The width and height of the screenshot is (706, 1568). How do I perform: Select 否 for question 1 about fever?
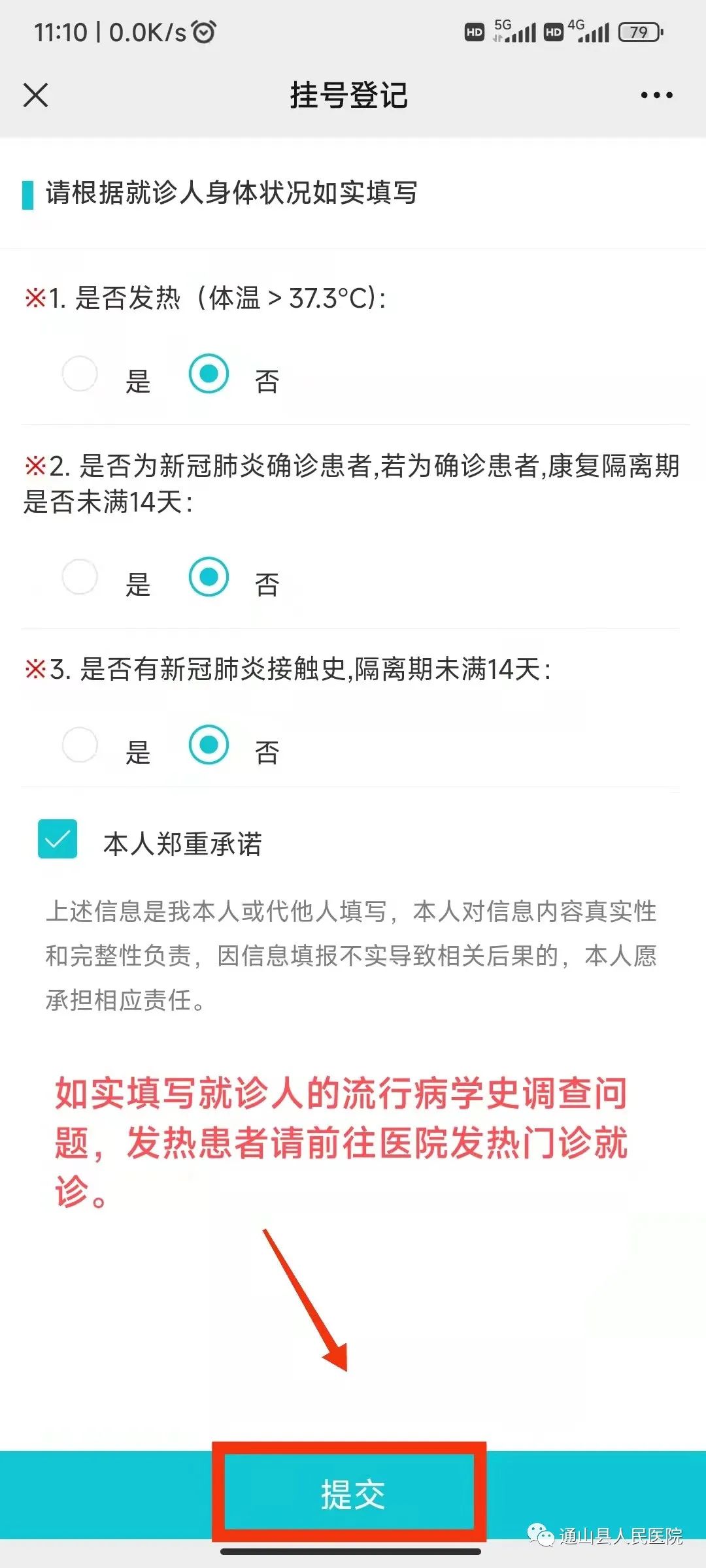[x=209, y=374]
